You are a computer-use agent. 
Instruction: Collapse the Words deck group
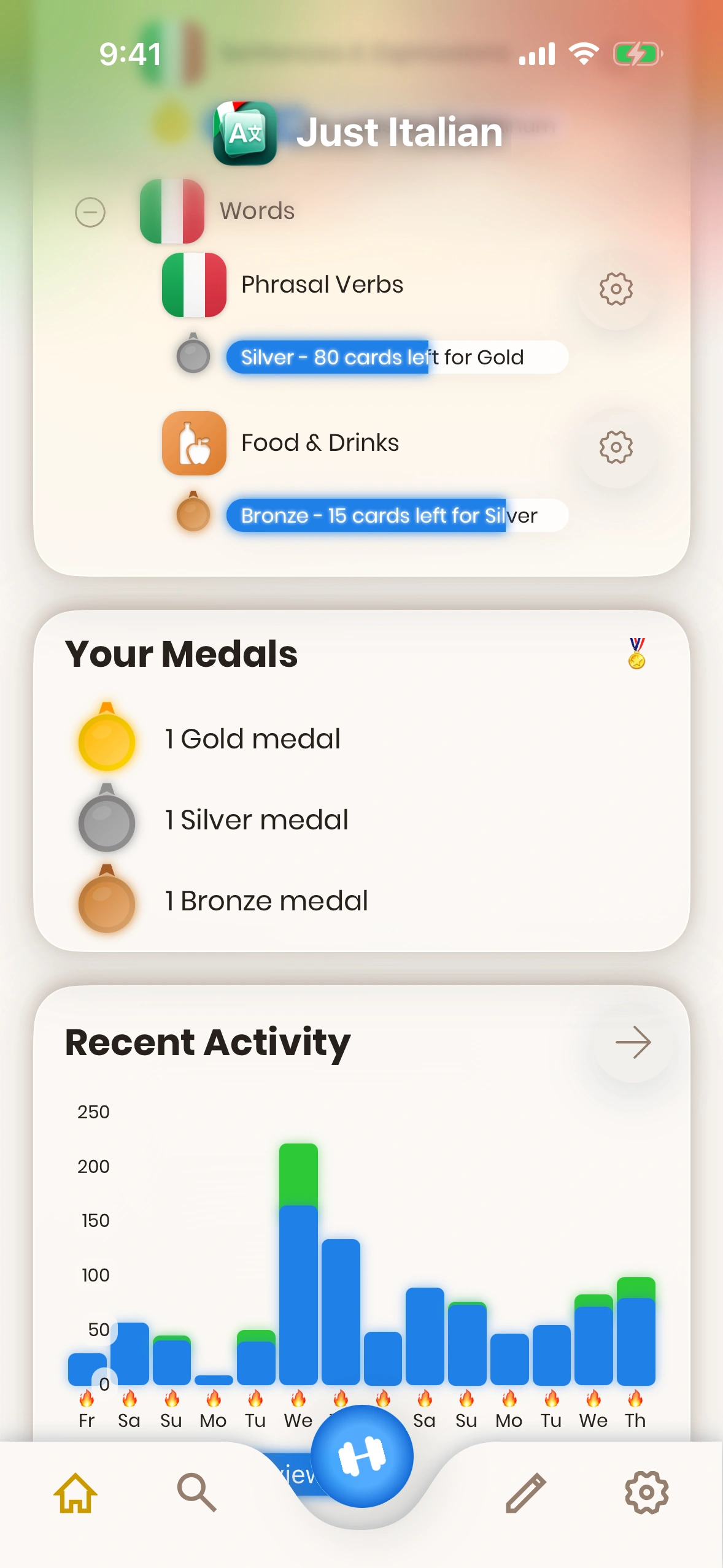tap(90, 213)
